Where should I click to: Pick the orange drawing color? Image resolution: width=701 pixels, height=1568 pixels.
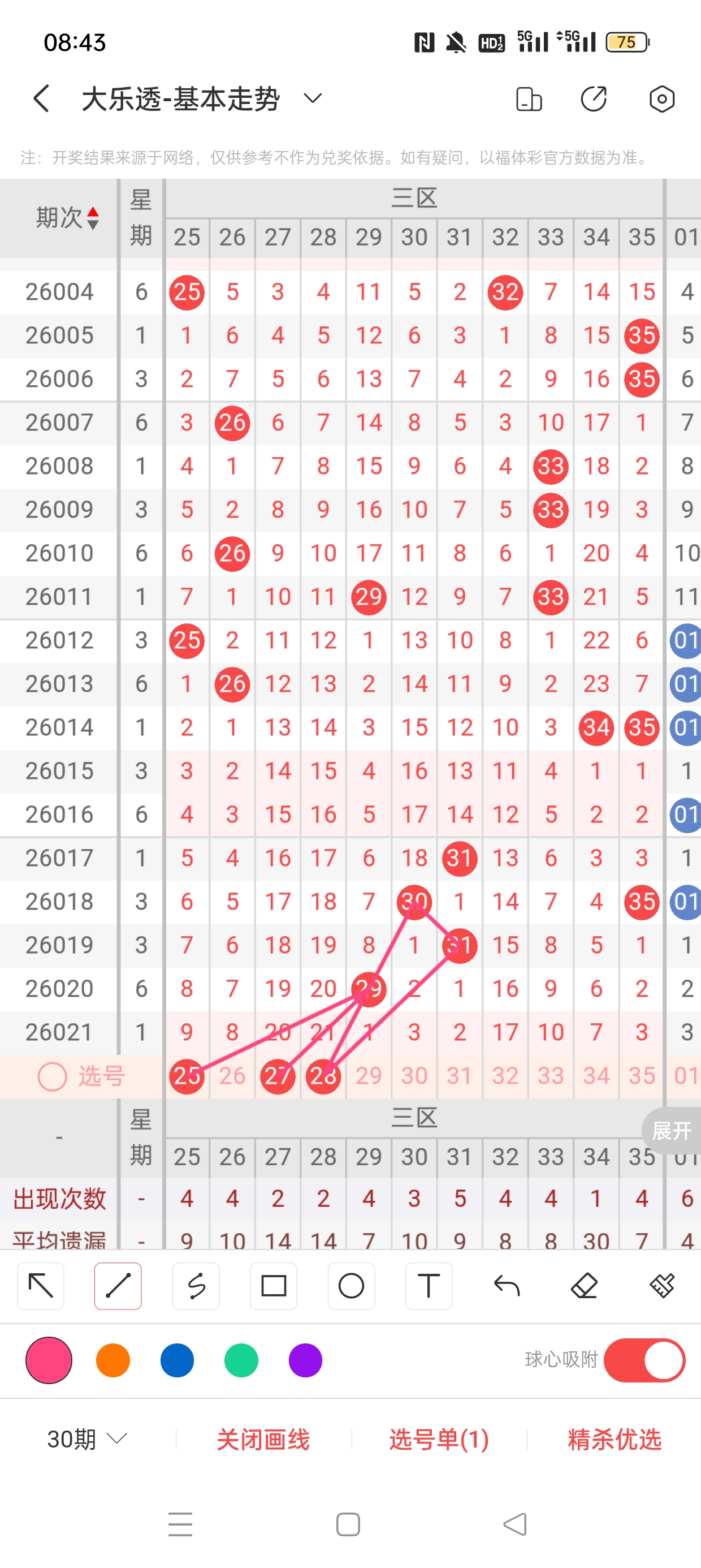click(x=113, y=1360)
